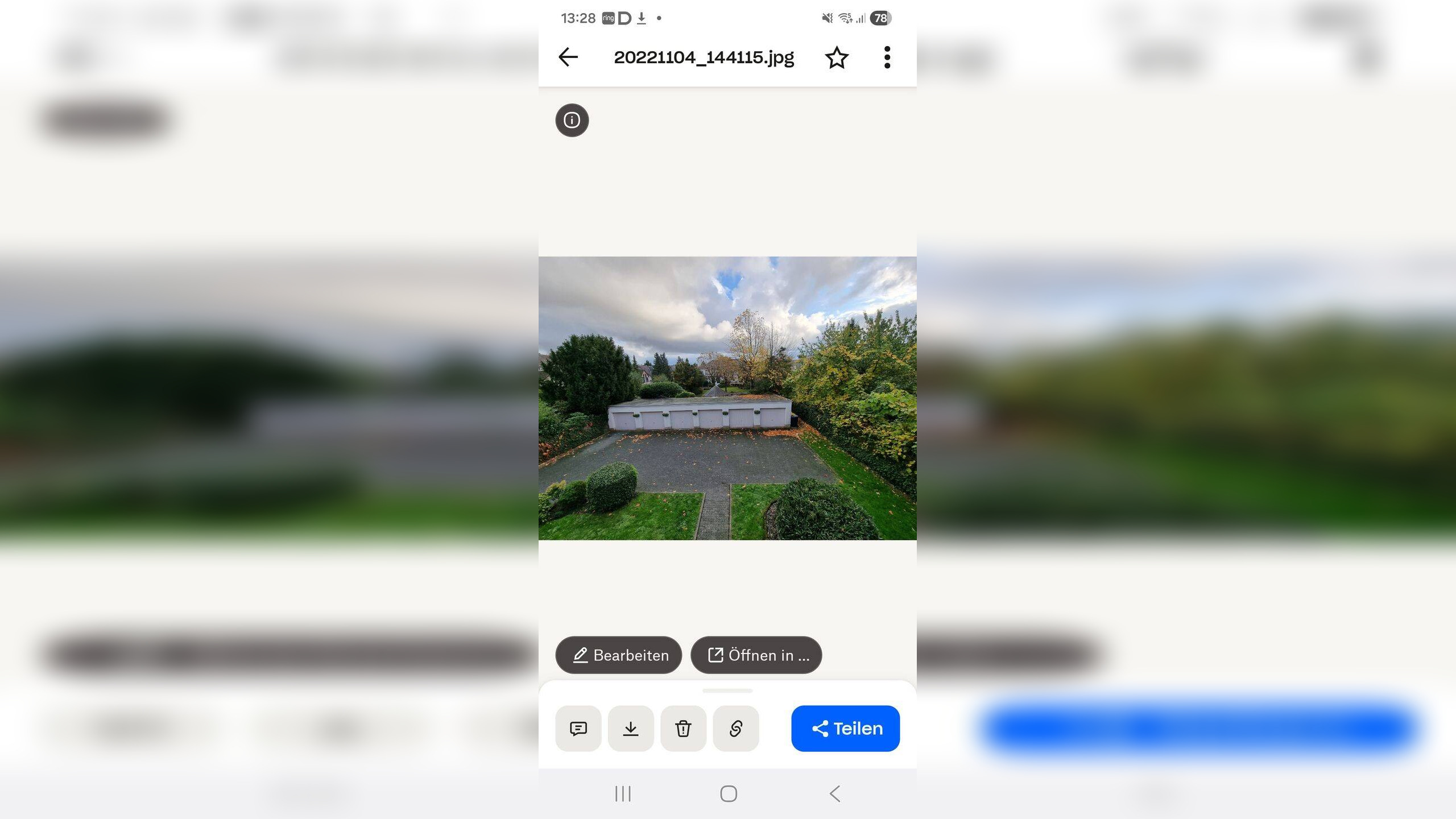The width and height of the screenshot is (1456, 819).
Task: Open the photo in full view
Action: [x=727, y=398]
